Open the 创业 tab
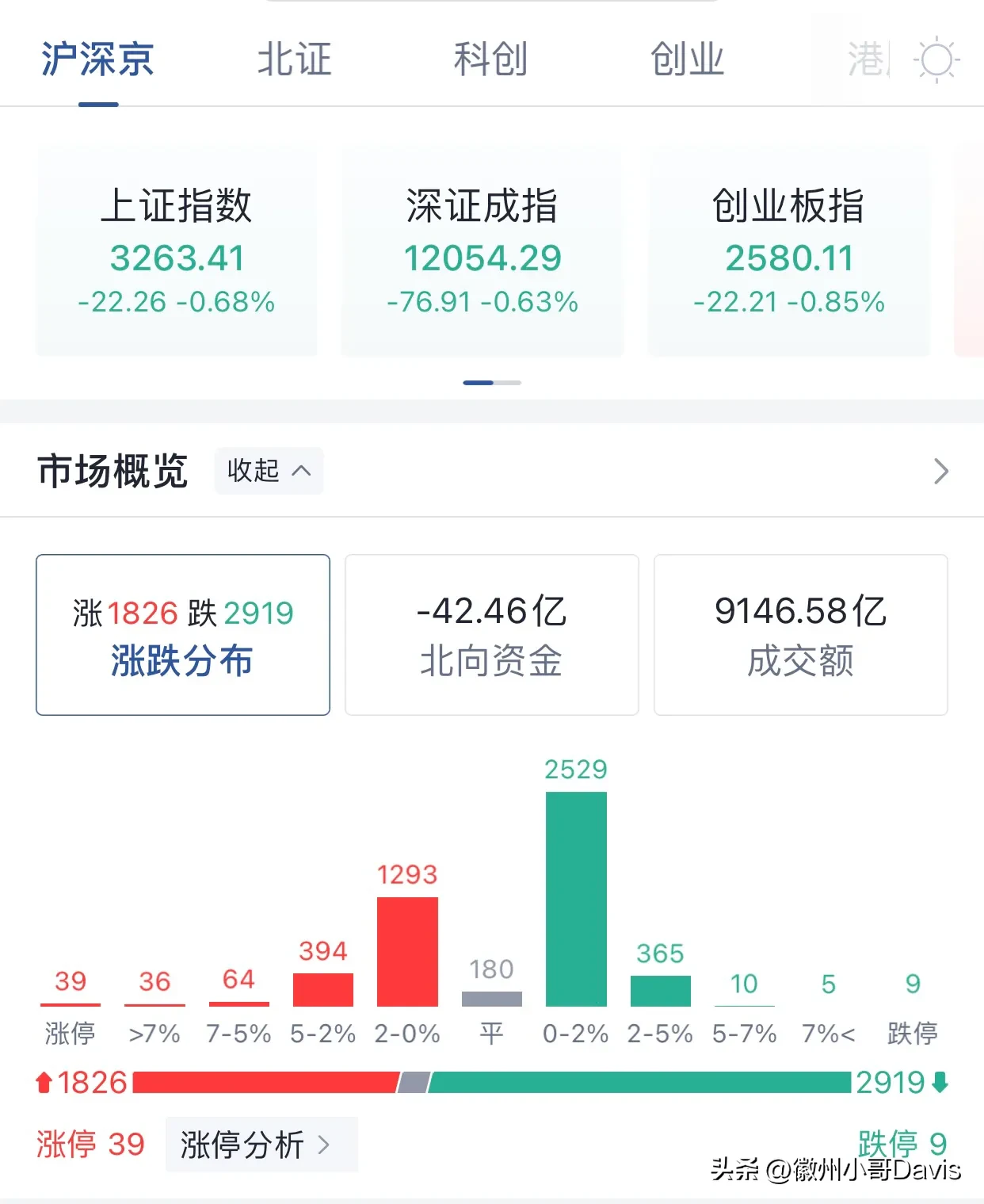The image size is (984, 1204). (x=687, y=60)
